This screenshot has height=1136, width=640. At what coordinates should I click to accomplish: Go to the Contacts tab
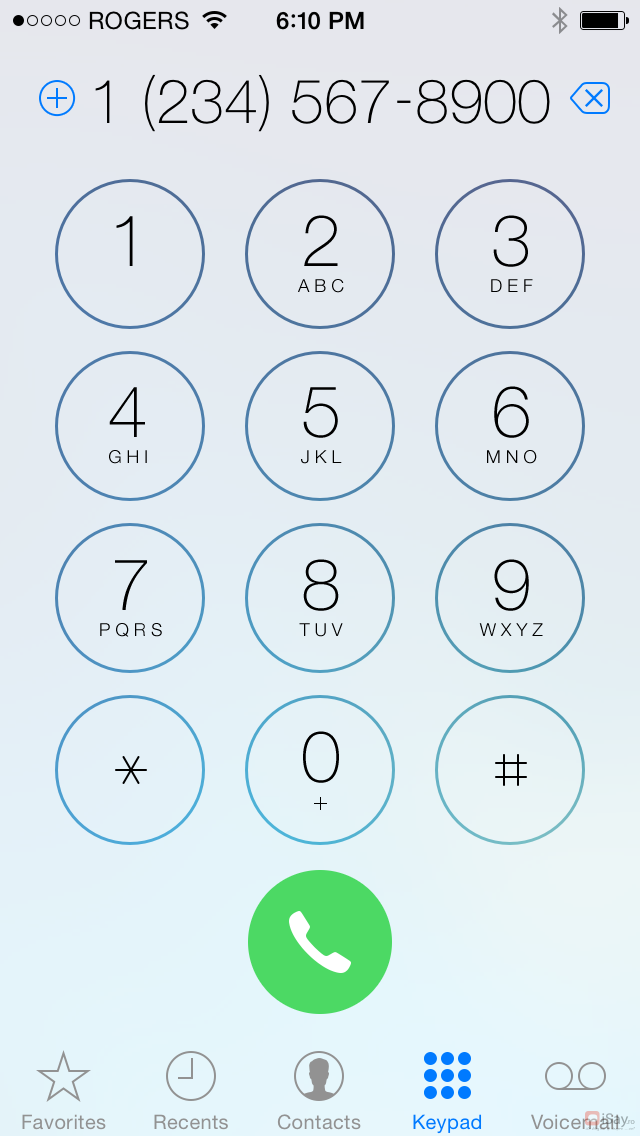[319, 1090]
